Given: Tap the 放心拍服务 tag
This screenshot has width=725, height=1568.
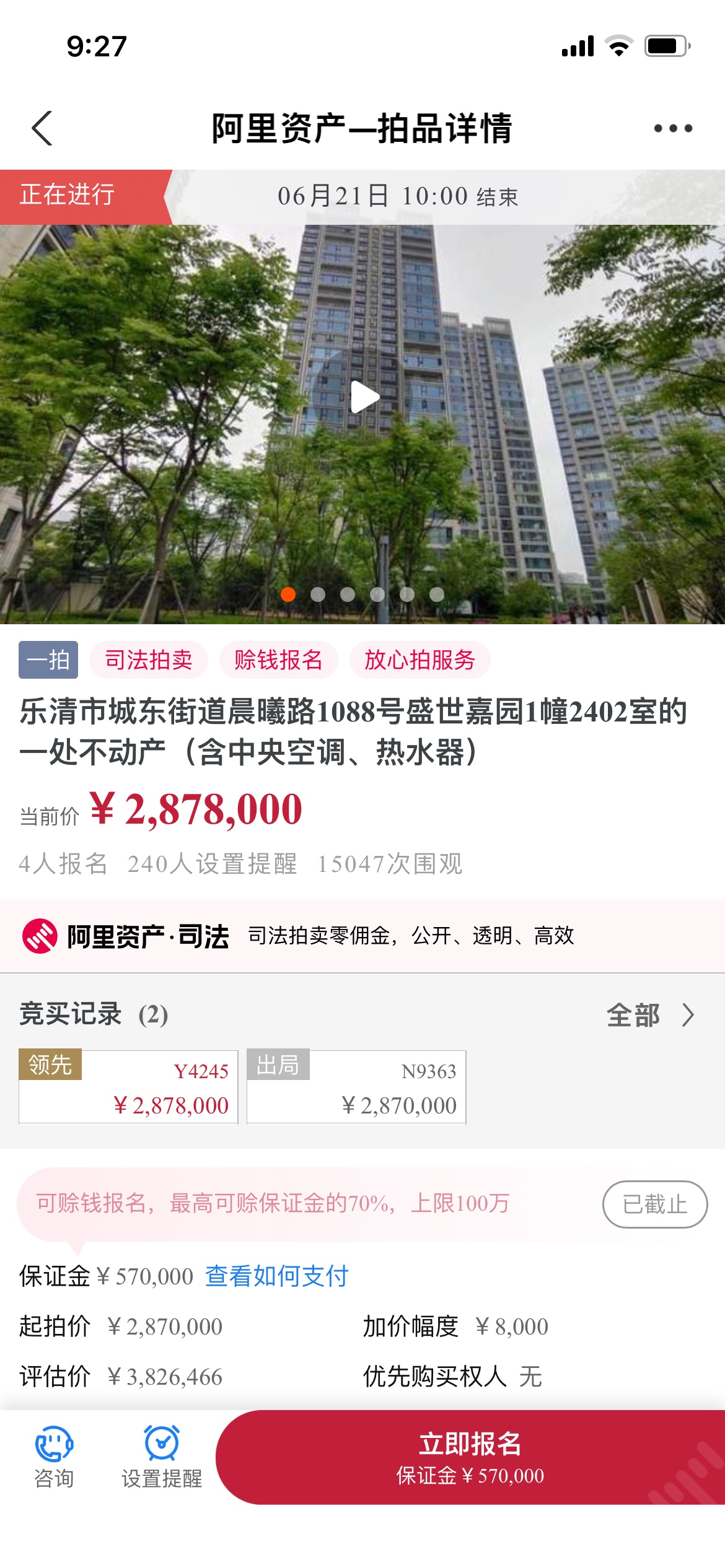Looking at the screenshot, I should (x=420, y=660).
